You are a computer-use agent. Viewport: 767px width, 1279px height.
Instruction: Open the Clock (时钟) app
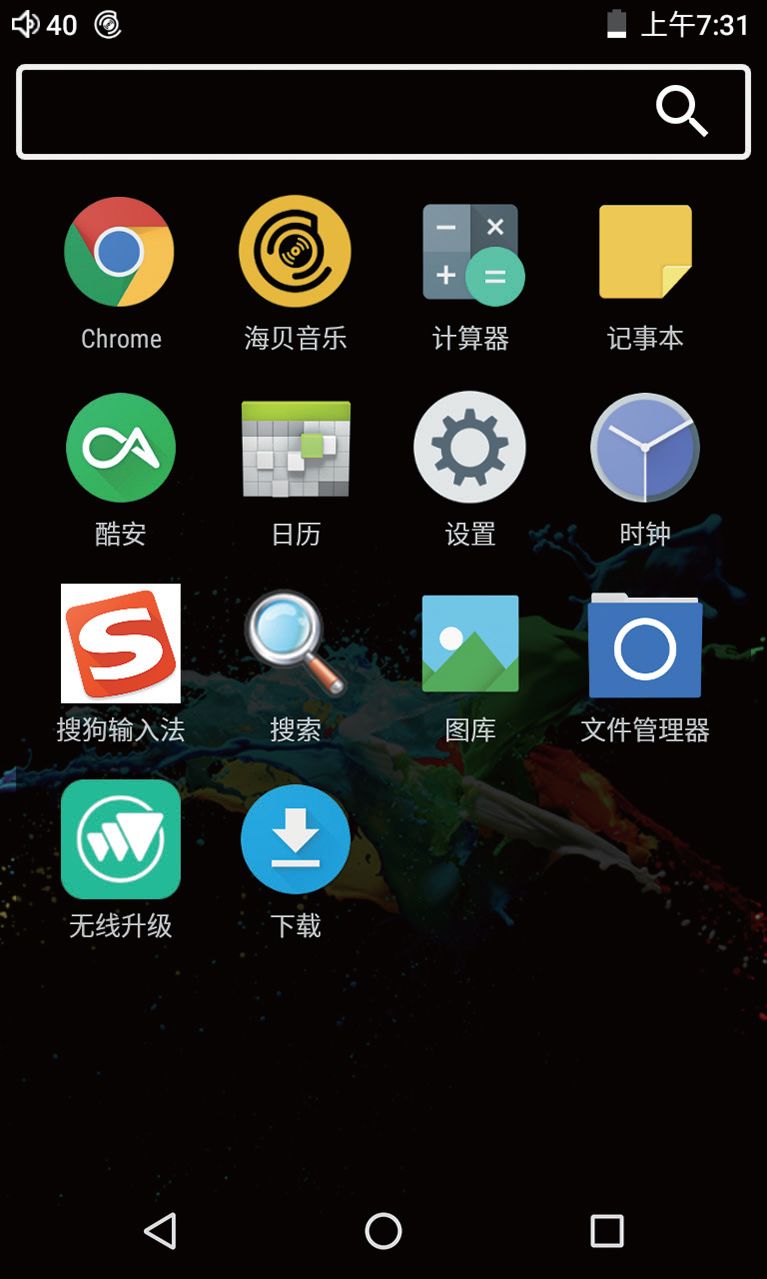click(x=644, y=447)
